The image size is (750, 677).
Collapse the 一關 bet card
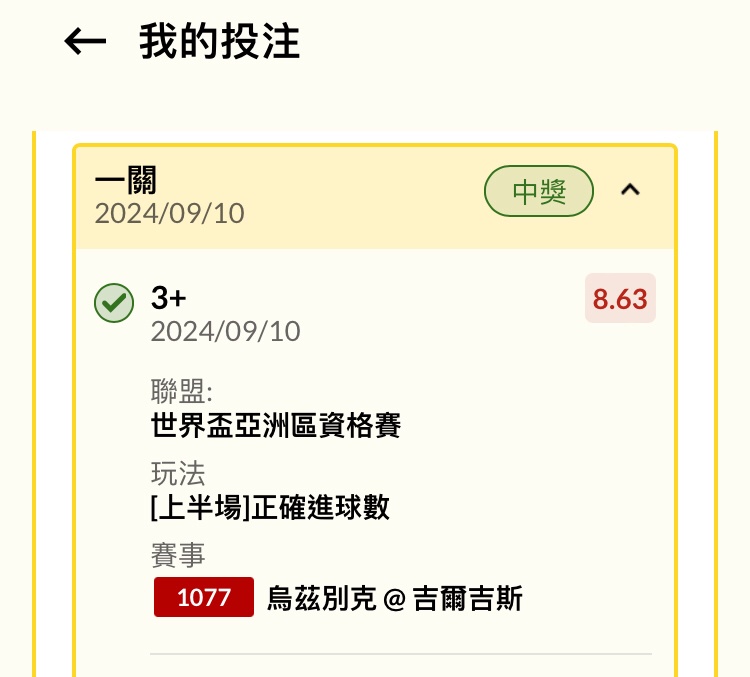pos(630,190)
